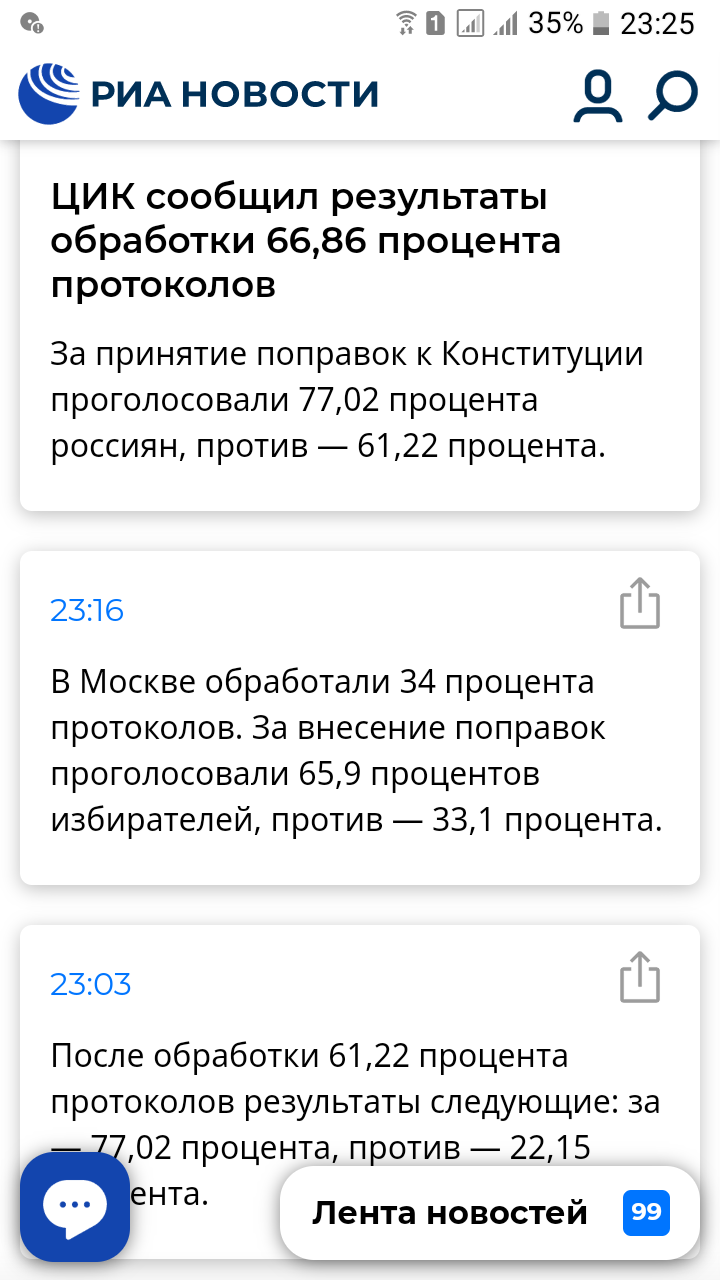Screen dimensions: 720x1280
Task: Open the user profile icon
Action: coord(597,96)
